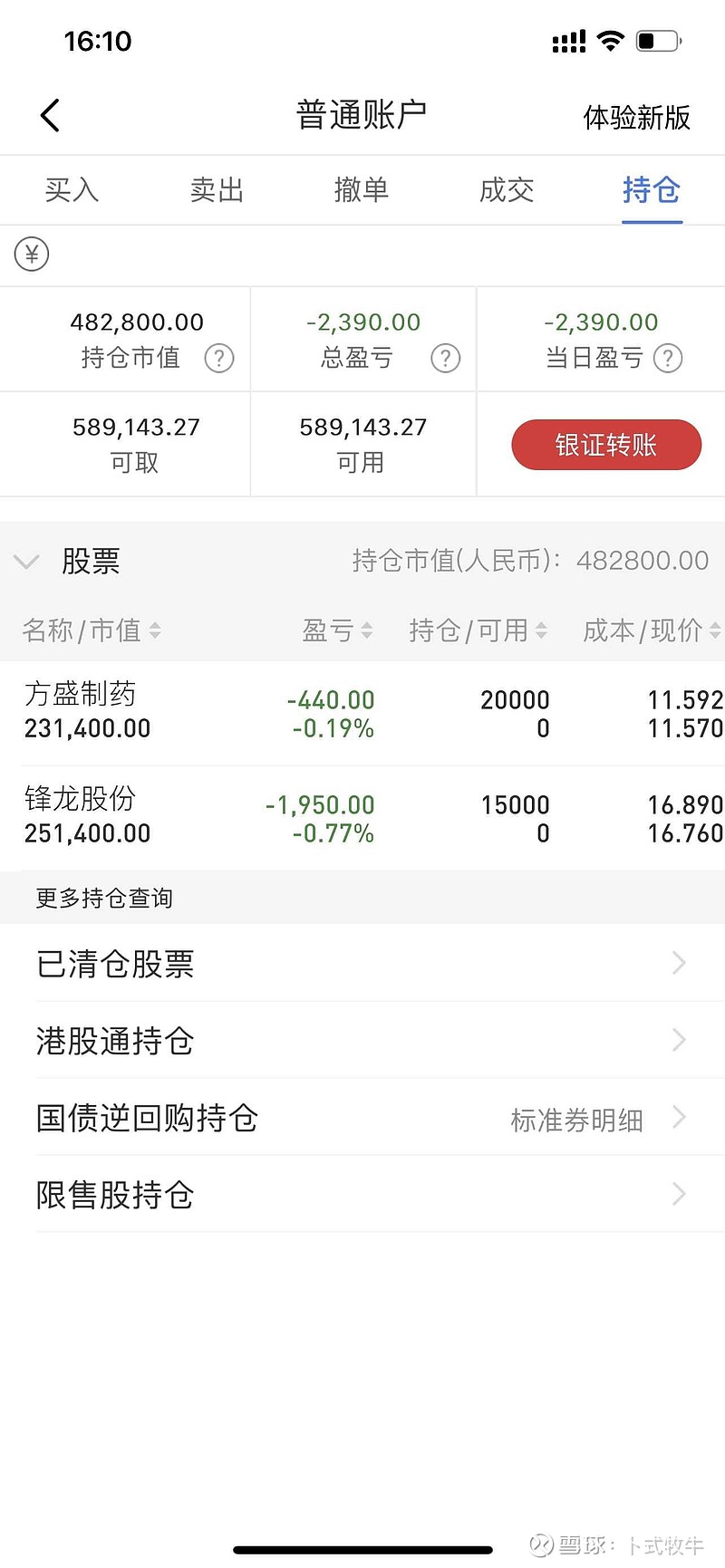Select the 持仓 tab

652,190
